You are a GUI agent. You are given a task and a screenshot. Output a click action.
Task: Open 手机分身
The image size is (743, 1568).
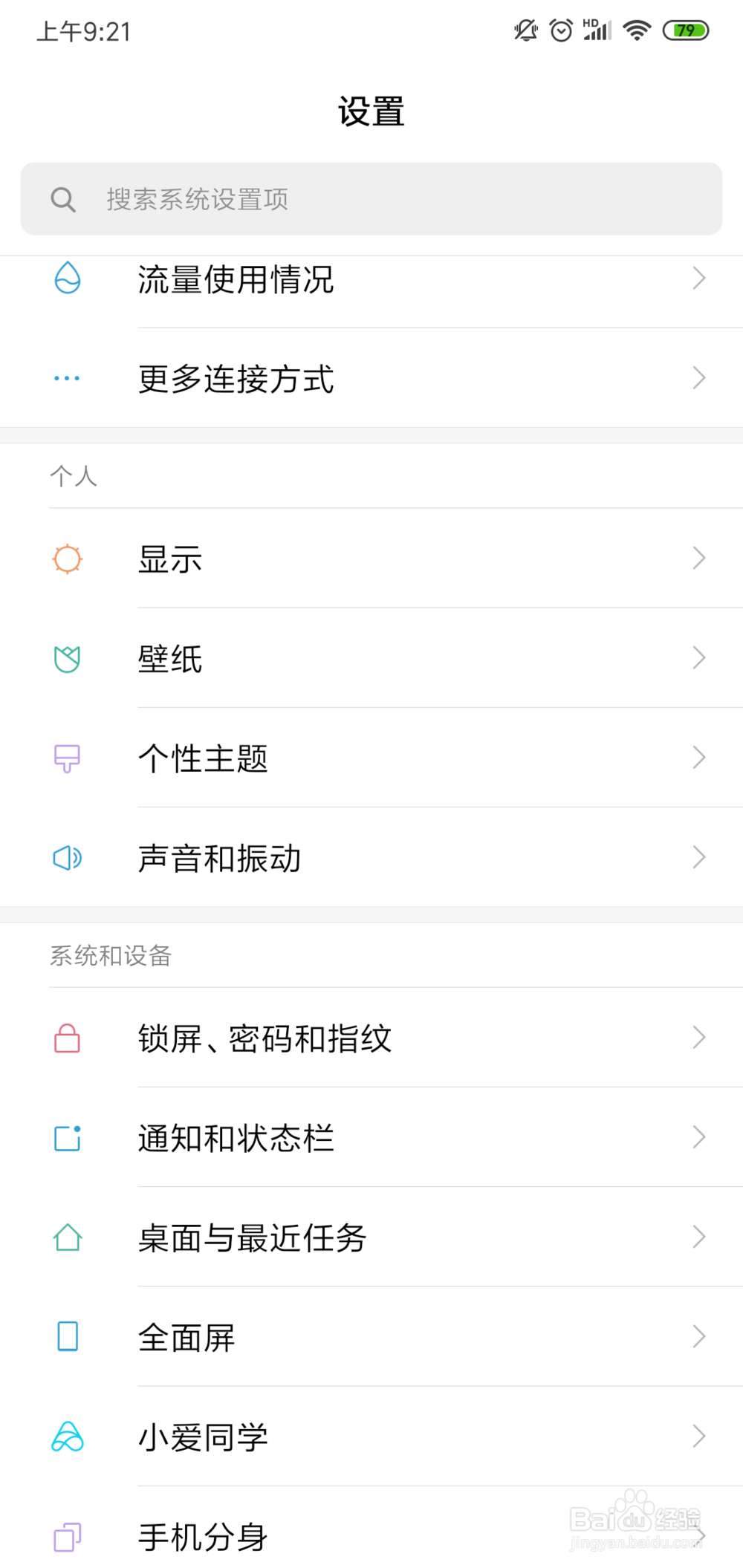[371, 1530]
